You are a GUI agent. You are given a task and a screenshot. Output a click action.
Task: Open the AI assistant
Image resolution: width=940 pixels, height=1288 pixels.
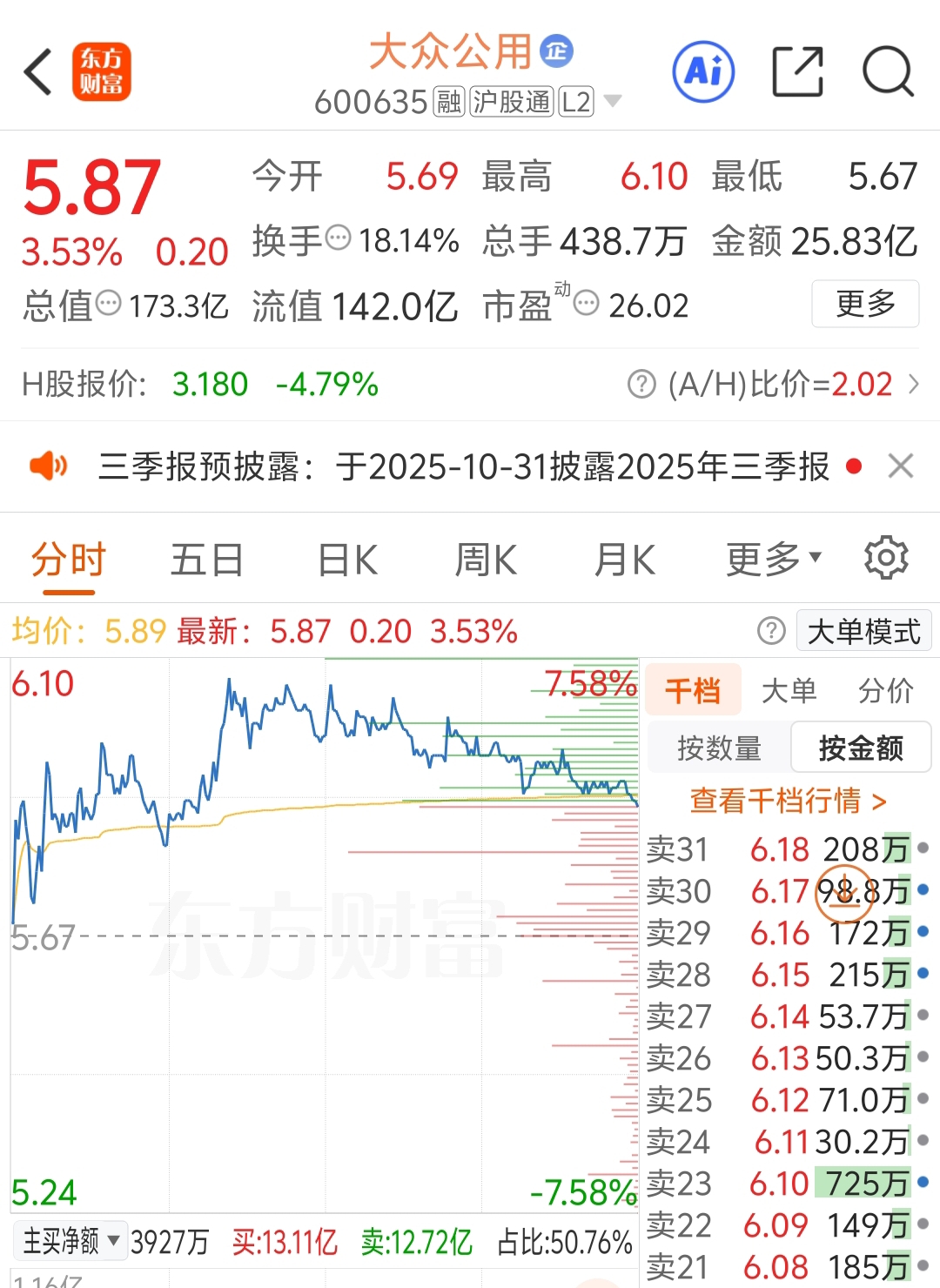(x=702, y=72)
